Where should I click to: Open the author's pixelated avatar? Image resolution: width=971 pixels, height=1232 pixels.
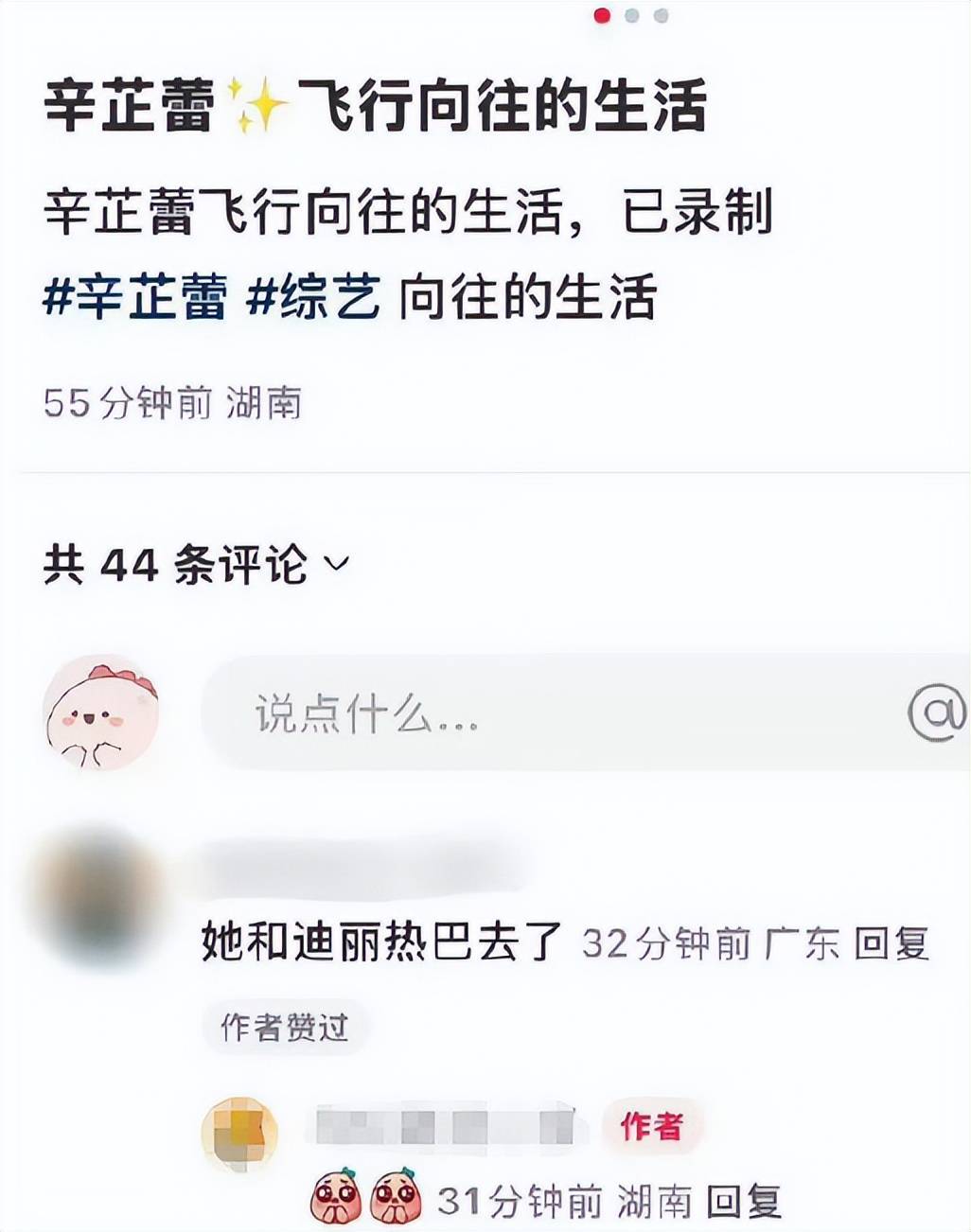(x=240, y=1134)
